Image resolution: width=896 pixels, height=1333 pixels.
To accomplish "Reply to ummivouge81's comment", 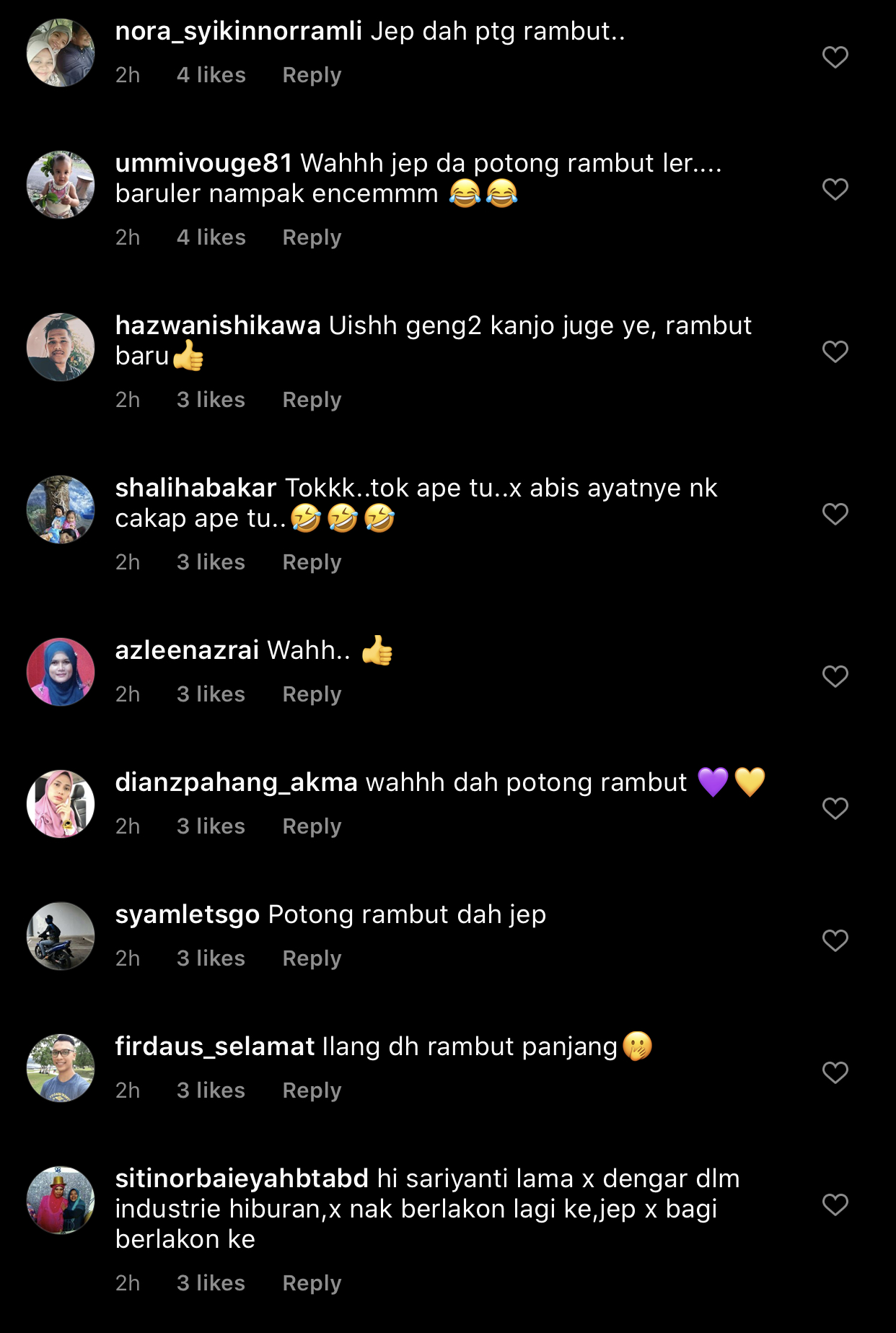I will (x=312, y=237).
